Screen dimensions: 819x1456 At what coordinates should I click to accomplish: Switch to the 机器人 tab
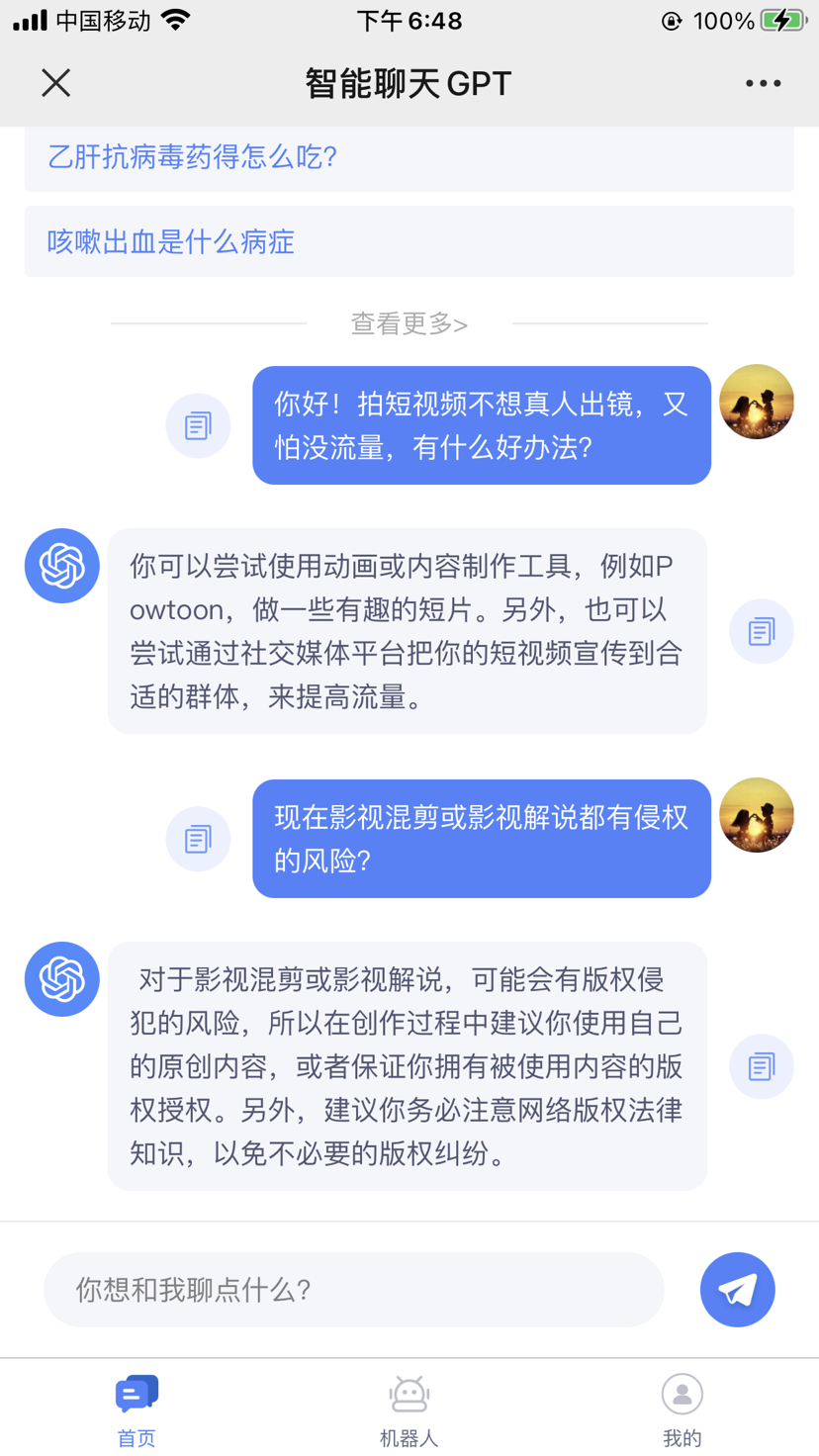(409, 1409)
